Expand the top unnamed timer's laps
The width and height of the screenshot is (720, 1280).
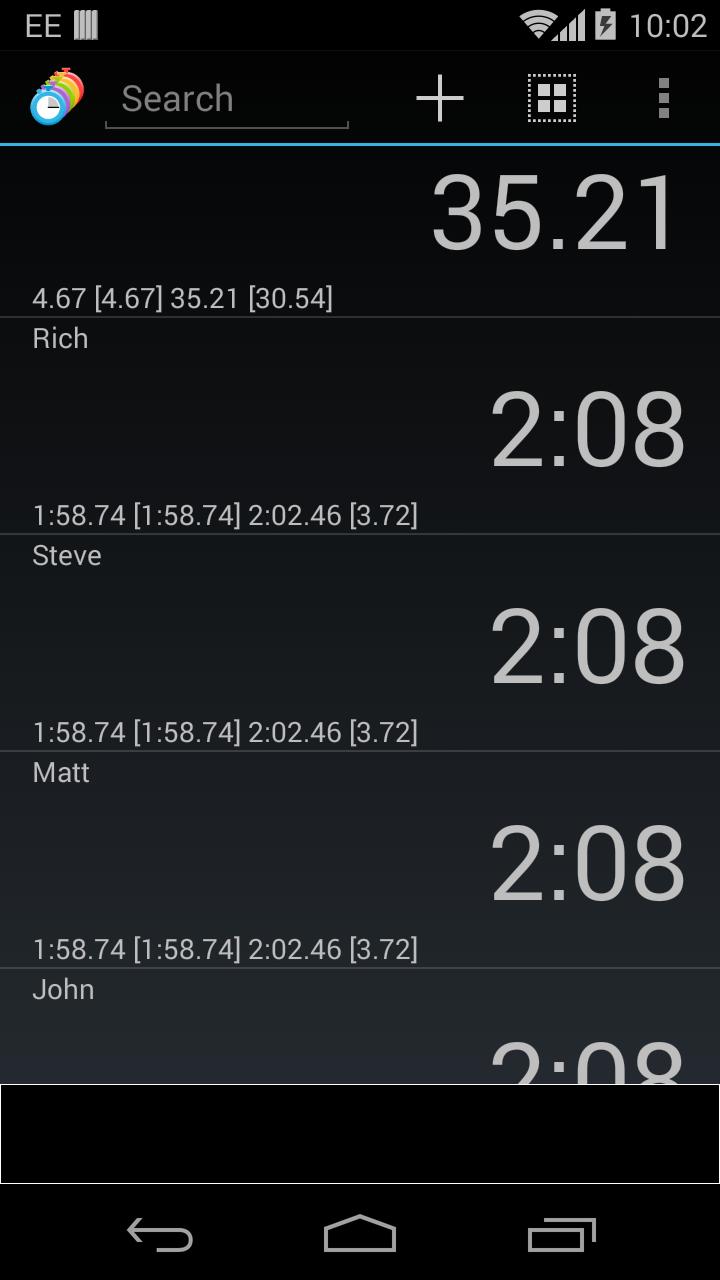coord(184,297)
